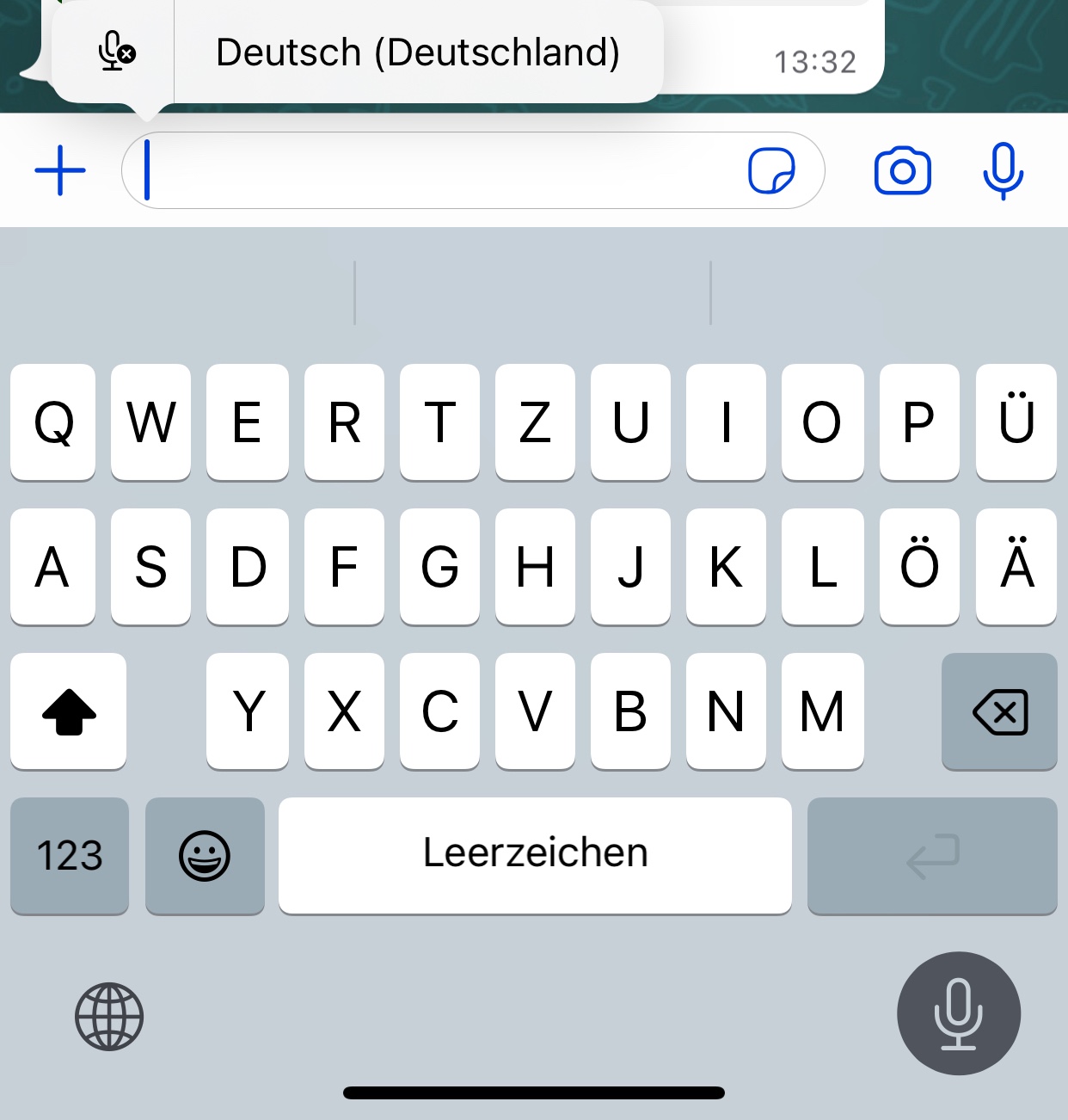Toggle the shift key

coord(69,711)
